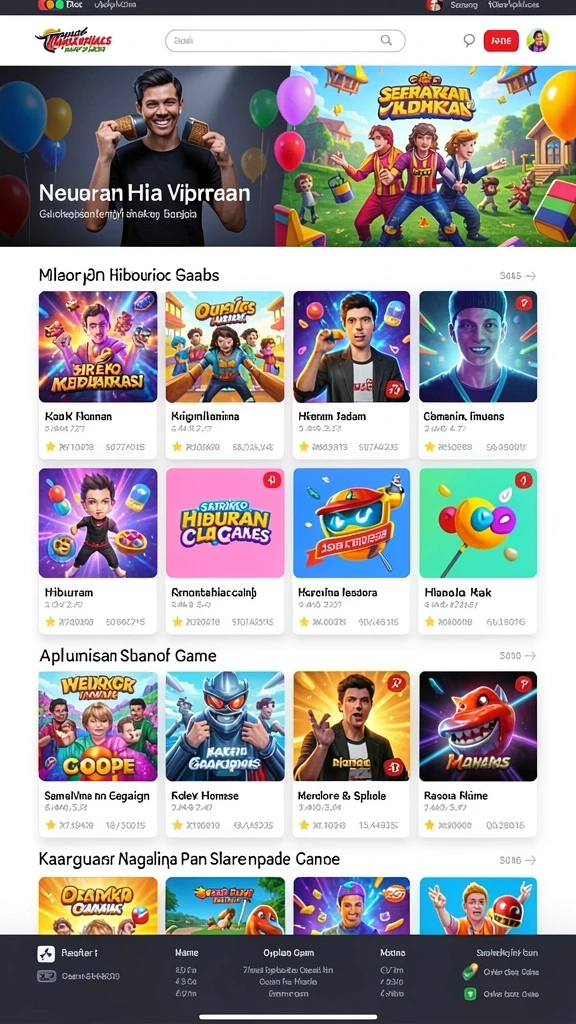This screenshot has height=1024, width=576.
Task: Open the Hiburam game card
Action: click(x=98, y=551)
